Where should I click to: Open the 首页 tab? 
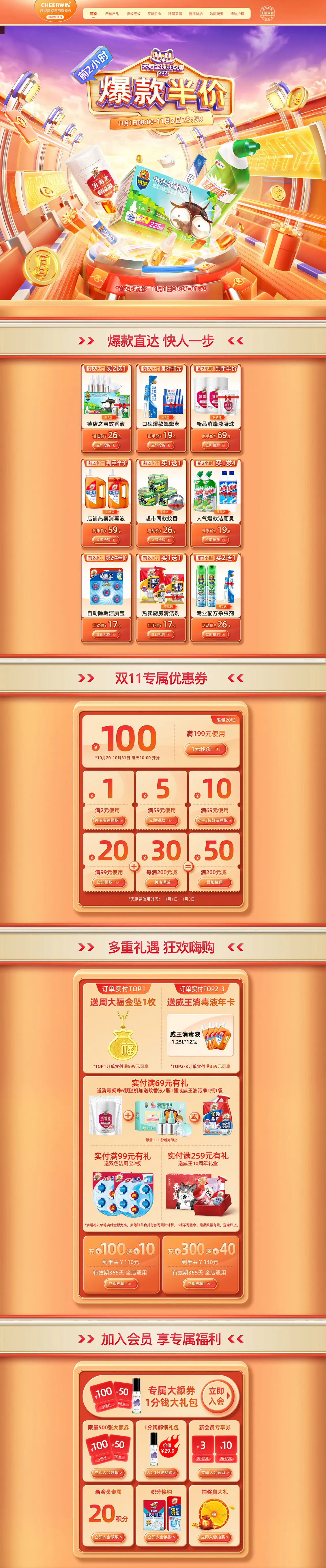93,13
